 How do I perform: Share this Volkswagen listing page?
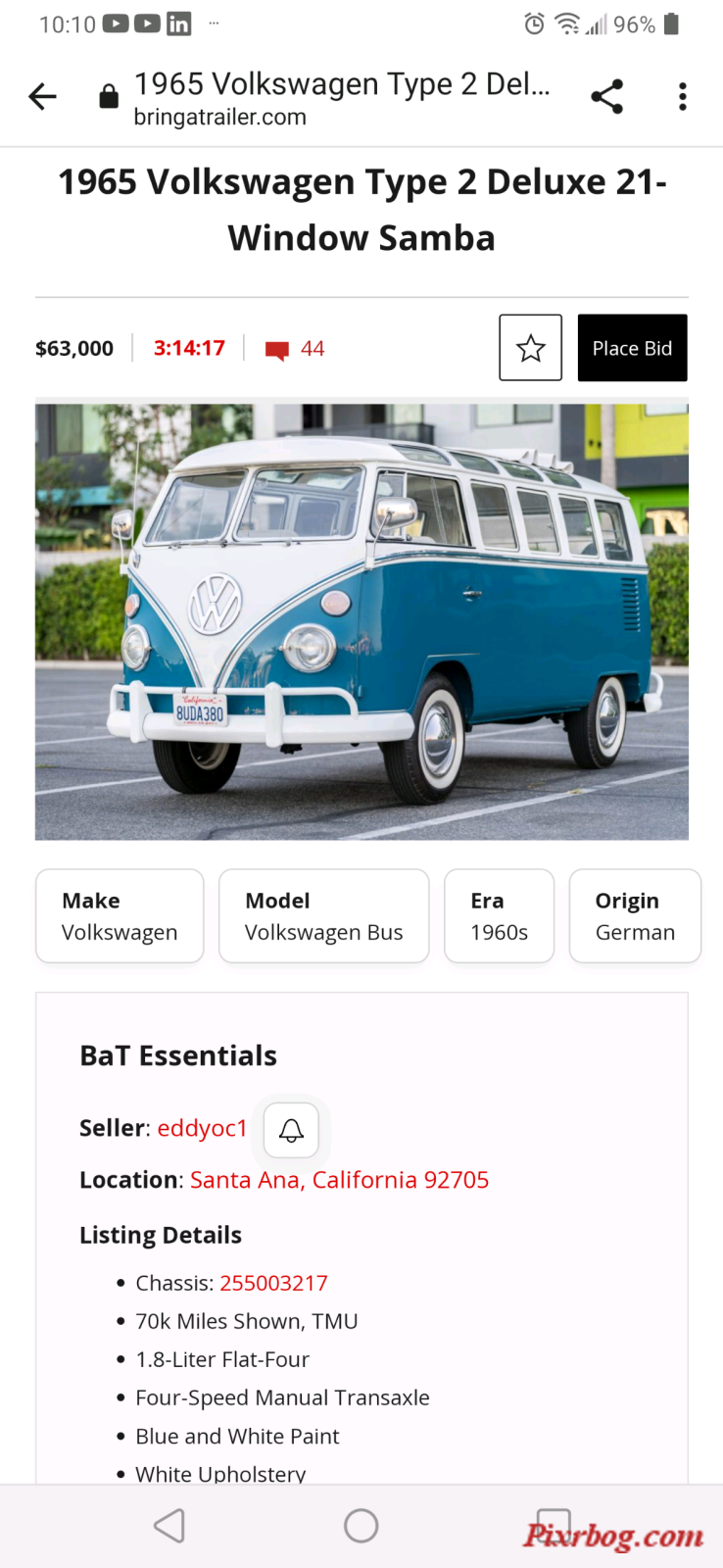coord(606,96)
